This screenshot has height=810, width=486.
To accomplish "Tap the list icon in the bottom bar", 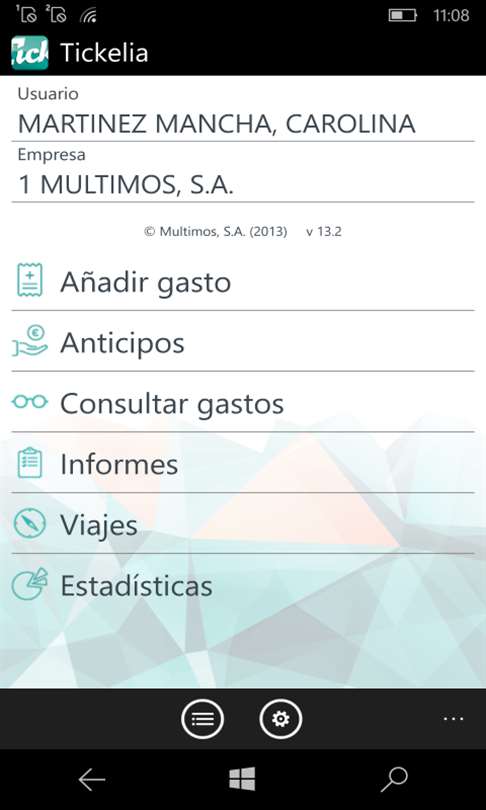I will tap(202, 719).
